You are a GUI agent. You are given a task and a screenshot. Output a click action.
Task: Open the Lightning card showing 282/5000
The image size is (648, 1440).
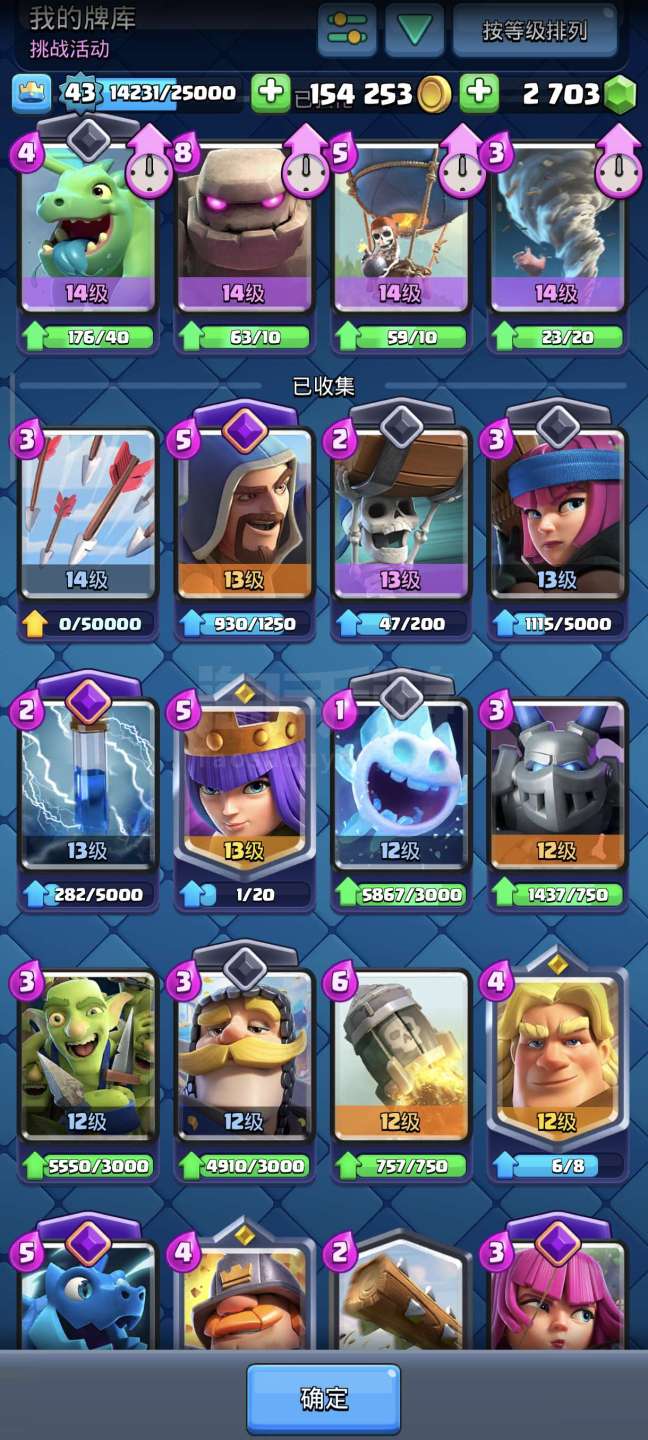click(88, 795)
